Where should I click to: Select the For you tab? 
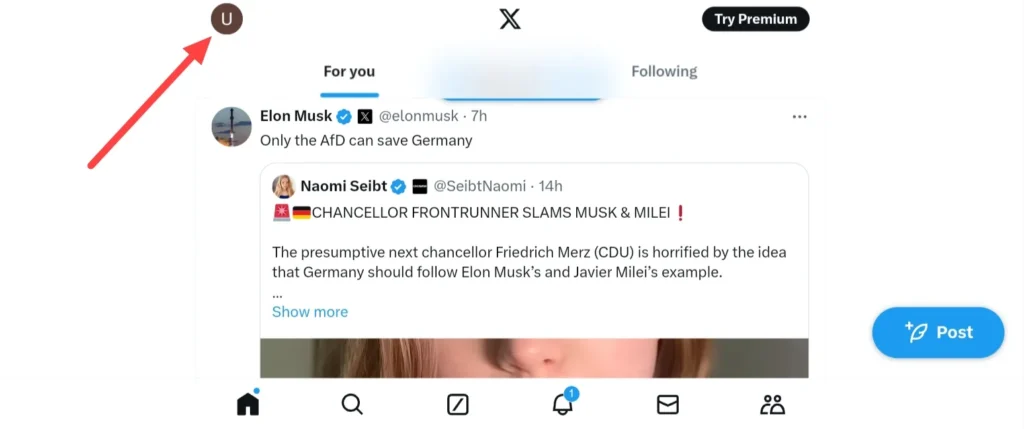point(349,71)
